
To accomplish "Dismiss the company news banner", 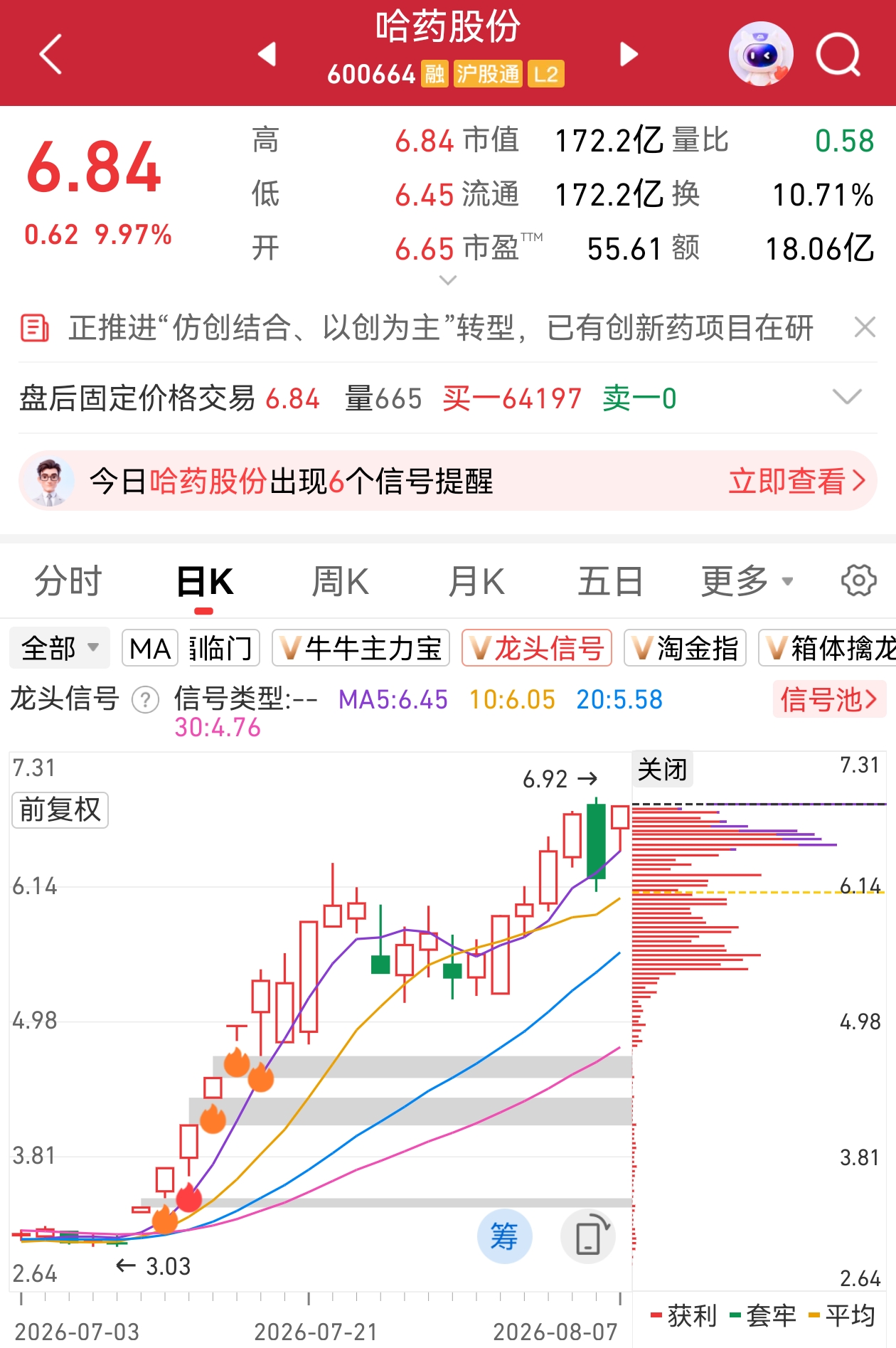I will 864,327.
